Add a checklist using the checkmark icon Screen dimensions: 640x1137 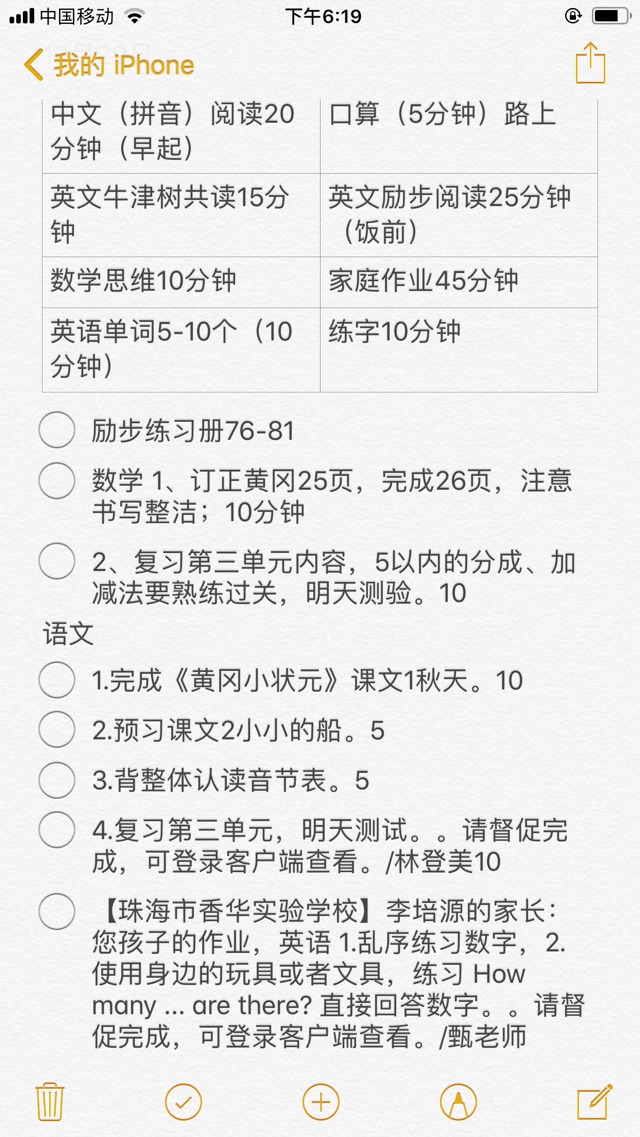[184, 1102]
